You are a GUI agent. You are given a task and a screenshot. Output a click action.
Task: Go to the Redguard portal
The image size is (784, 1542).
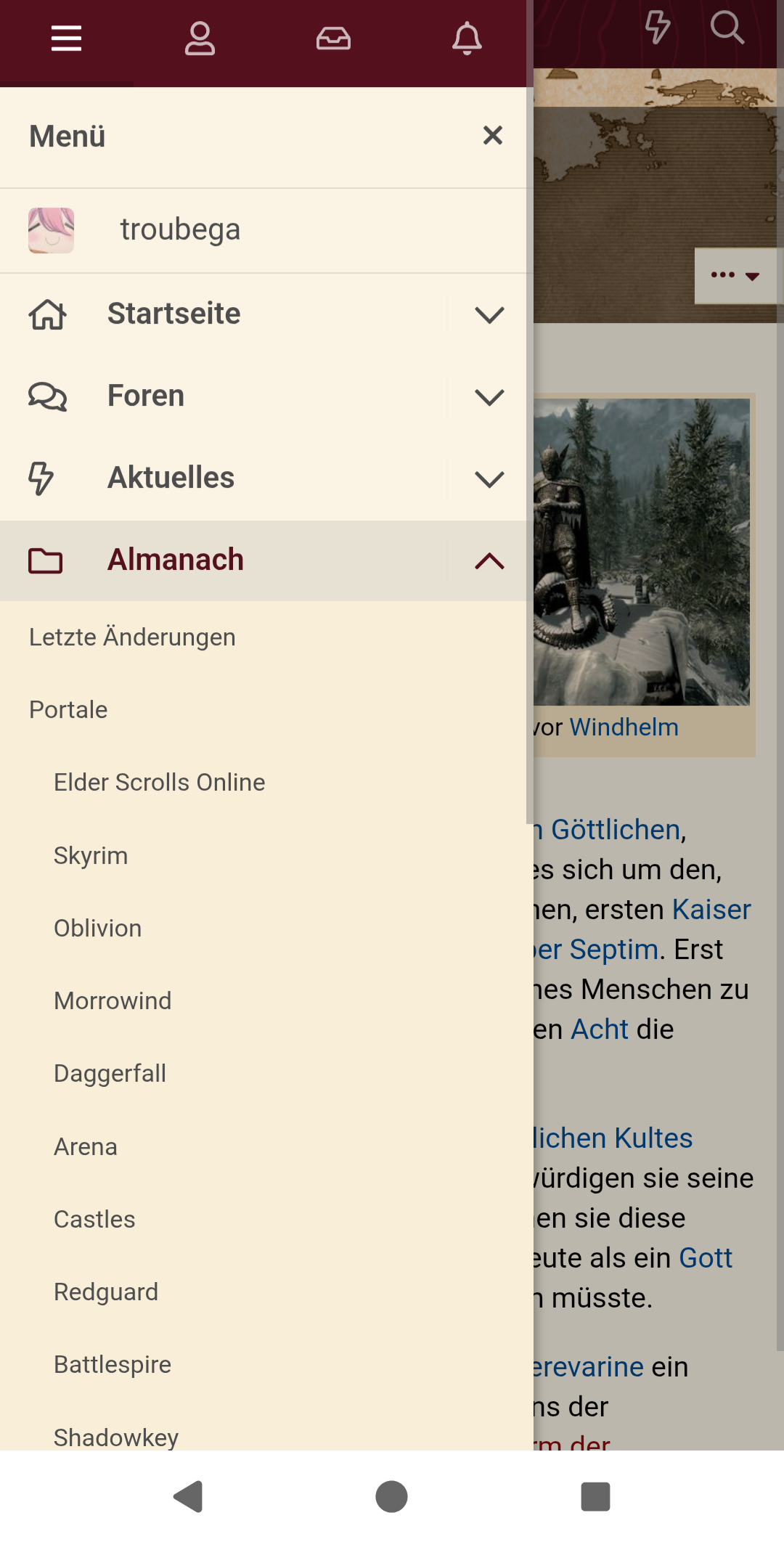(x=106, y=1292)
